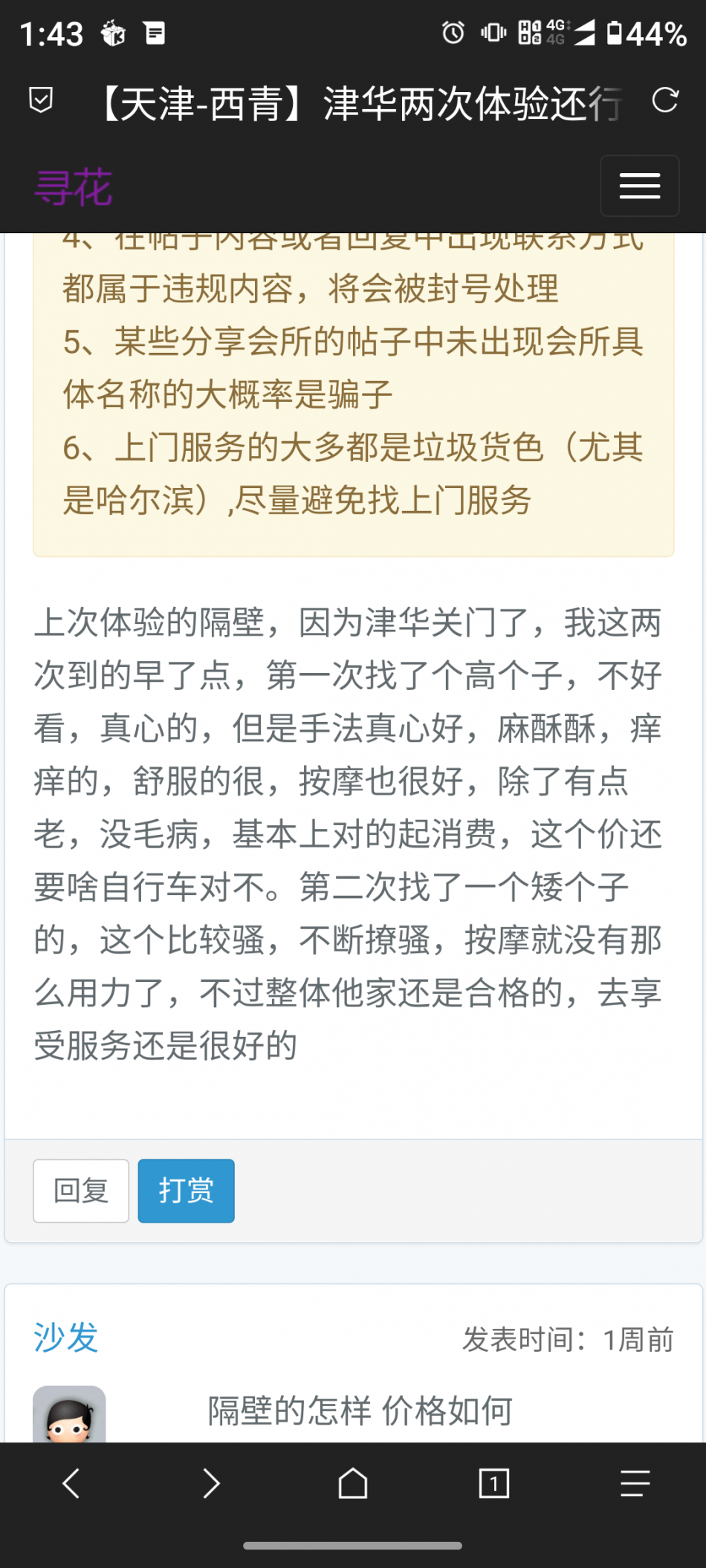Tap the page title address bar
This screenshot has height=1568, width=706.
point(357,102)
